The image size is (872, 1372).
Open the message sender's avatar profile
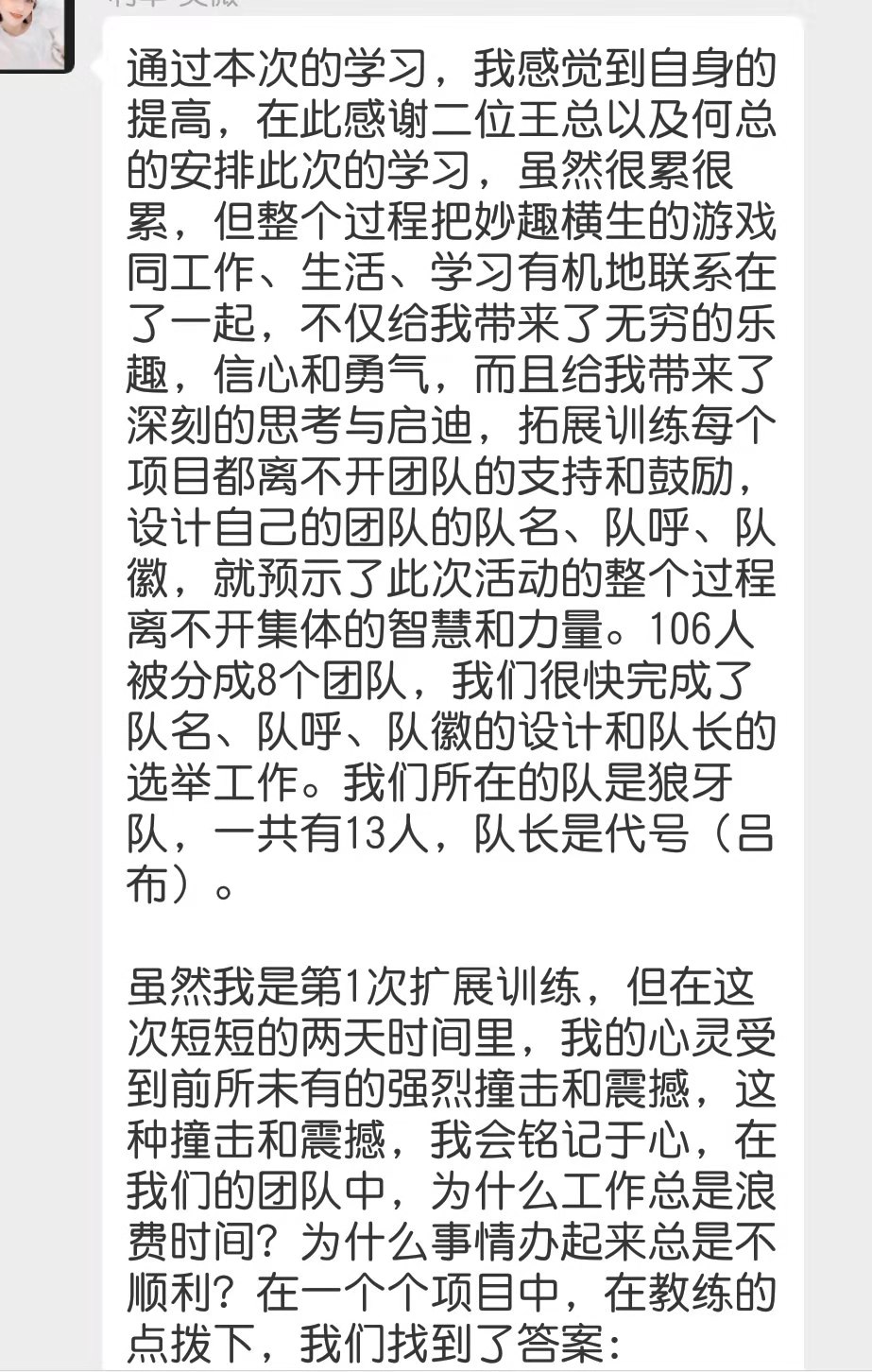(34, 33)
